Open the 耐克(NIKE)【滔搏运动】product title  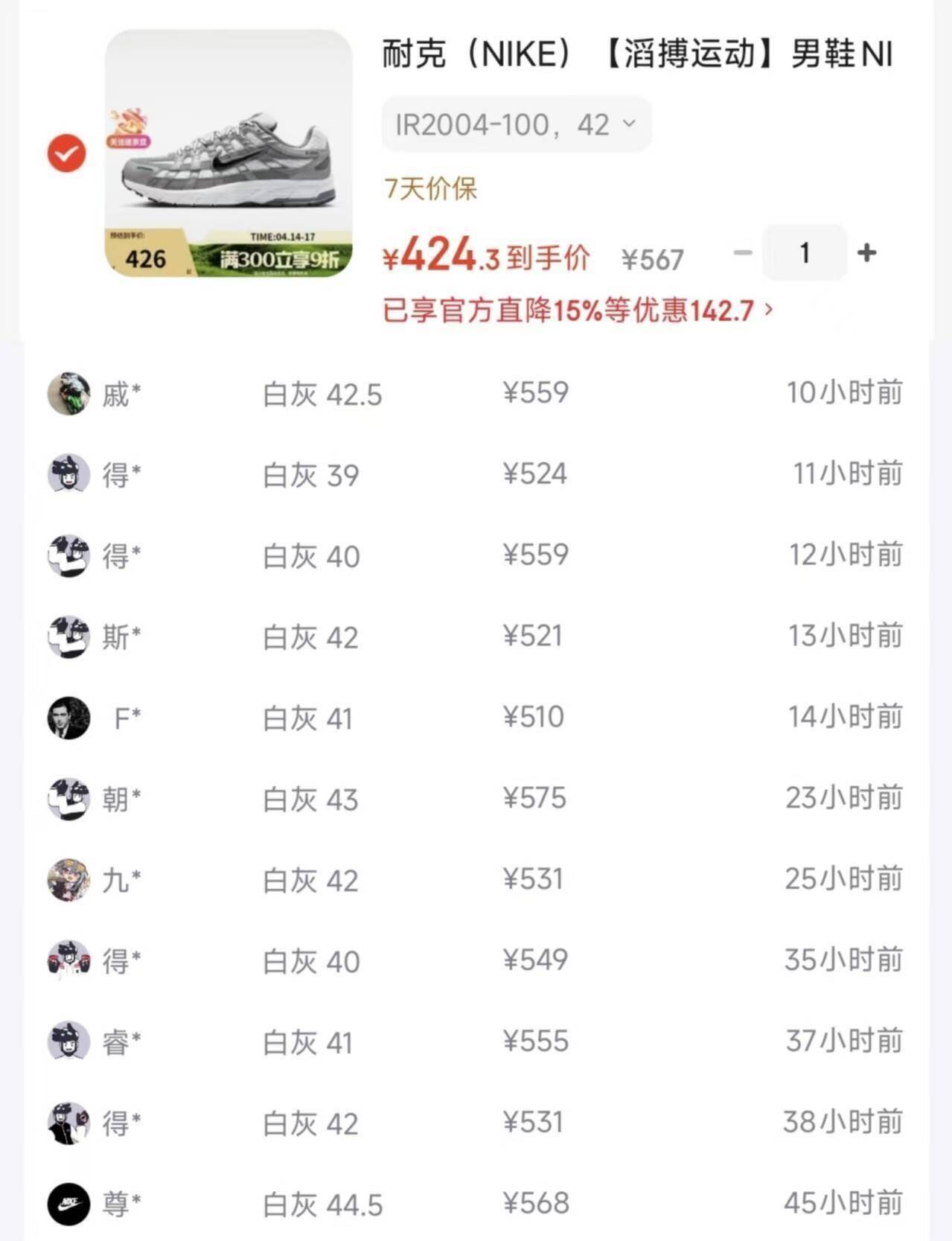[636, 54]
